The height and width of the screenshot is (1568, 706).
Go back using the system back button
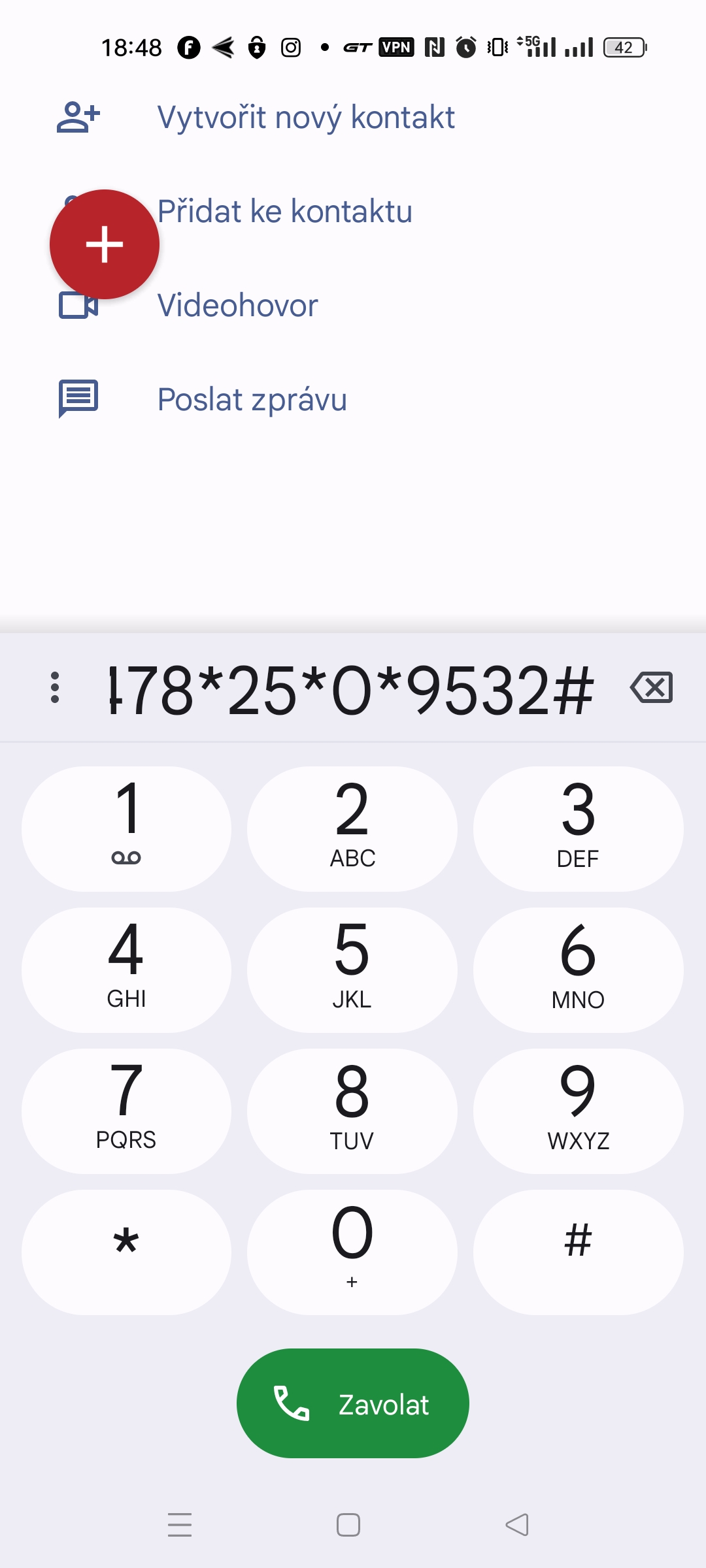coord(517,1525)
